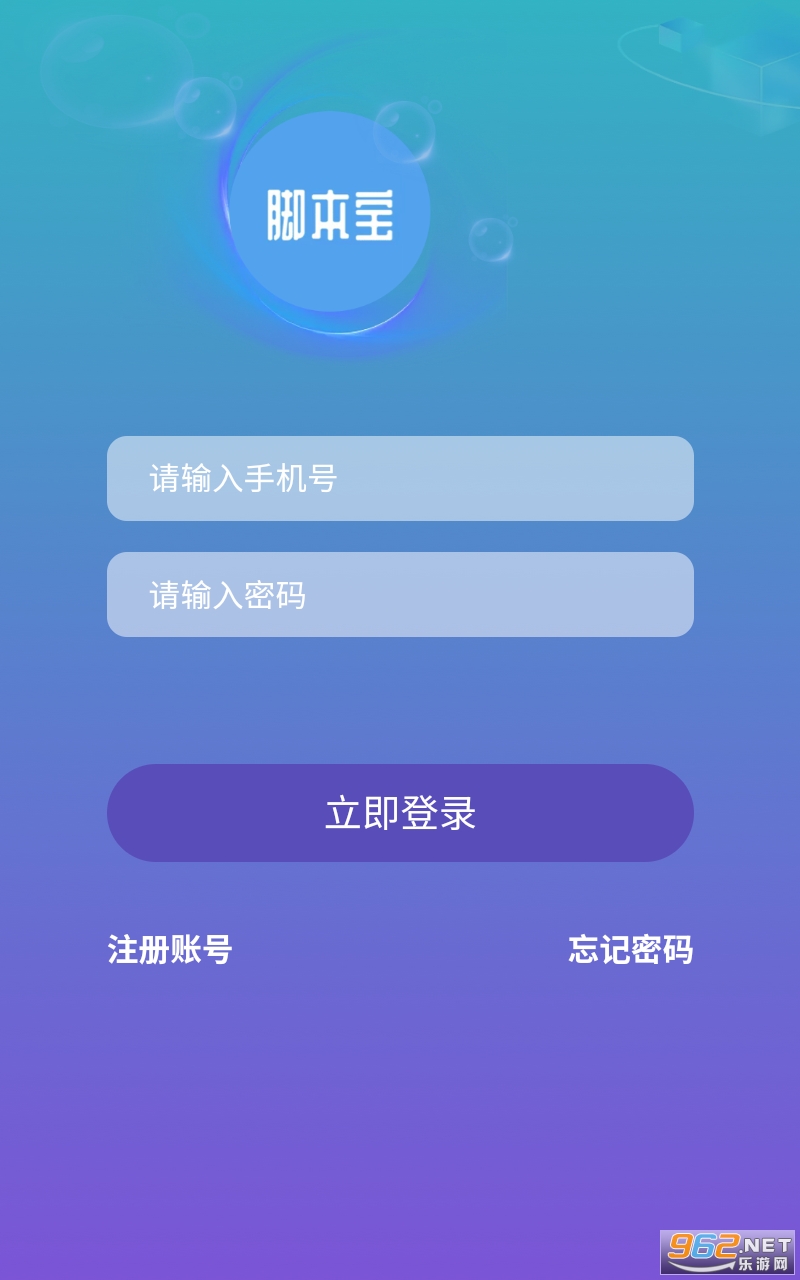Tap the phone number input field
The height and width of the screenshot is (1280, 800).
(400, 478)
